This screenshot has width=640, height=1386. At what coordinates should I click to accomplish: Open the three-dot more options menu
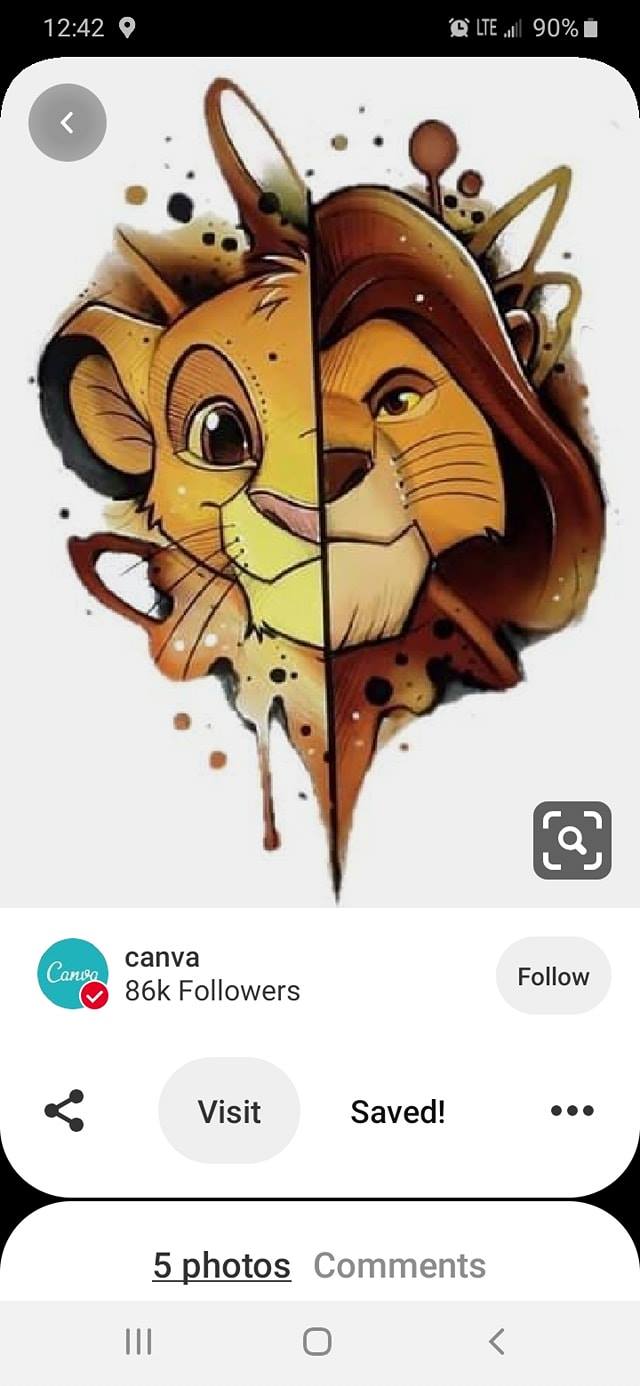[x=572, y=1111]
